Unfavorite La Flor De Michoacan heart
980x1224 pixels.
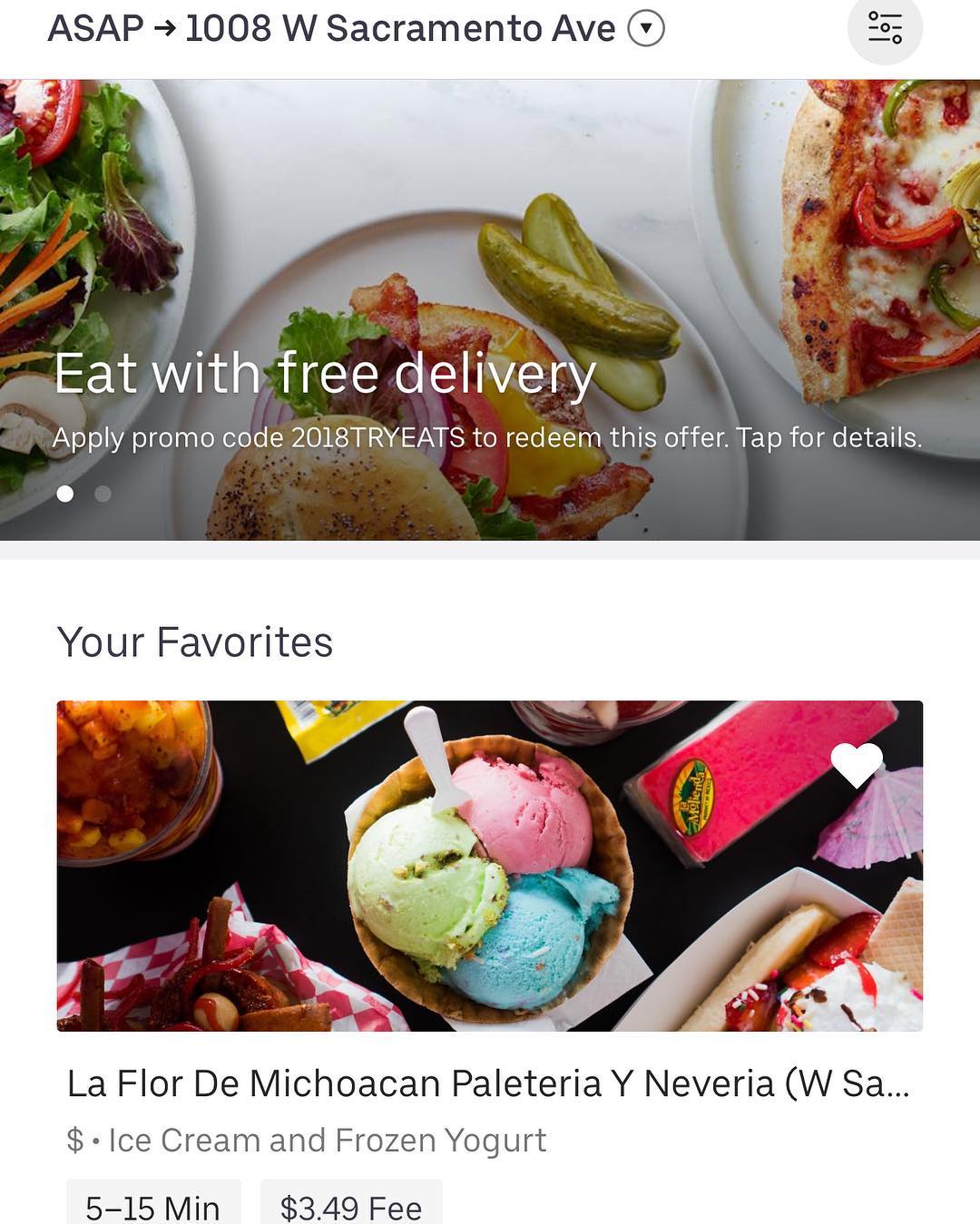(856, 765)
